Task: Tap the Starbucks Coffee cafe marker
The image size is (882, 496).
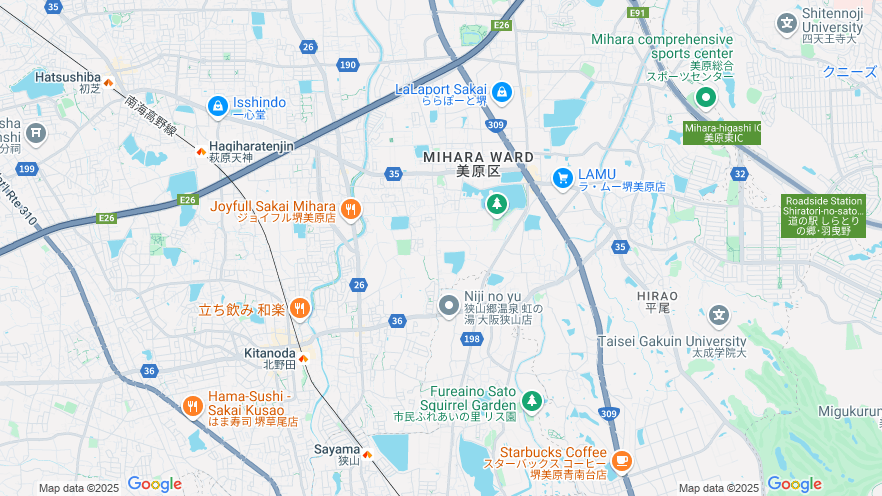Action: (x=623, y=460)
